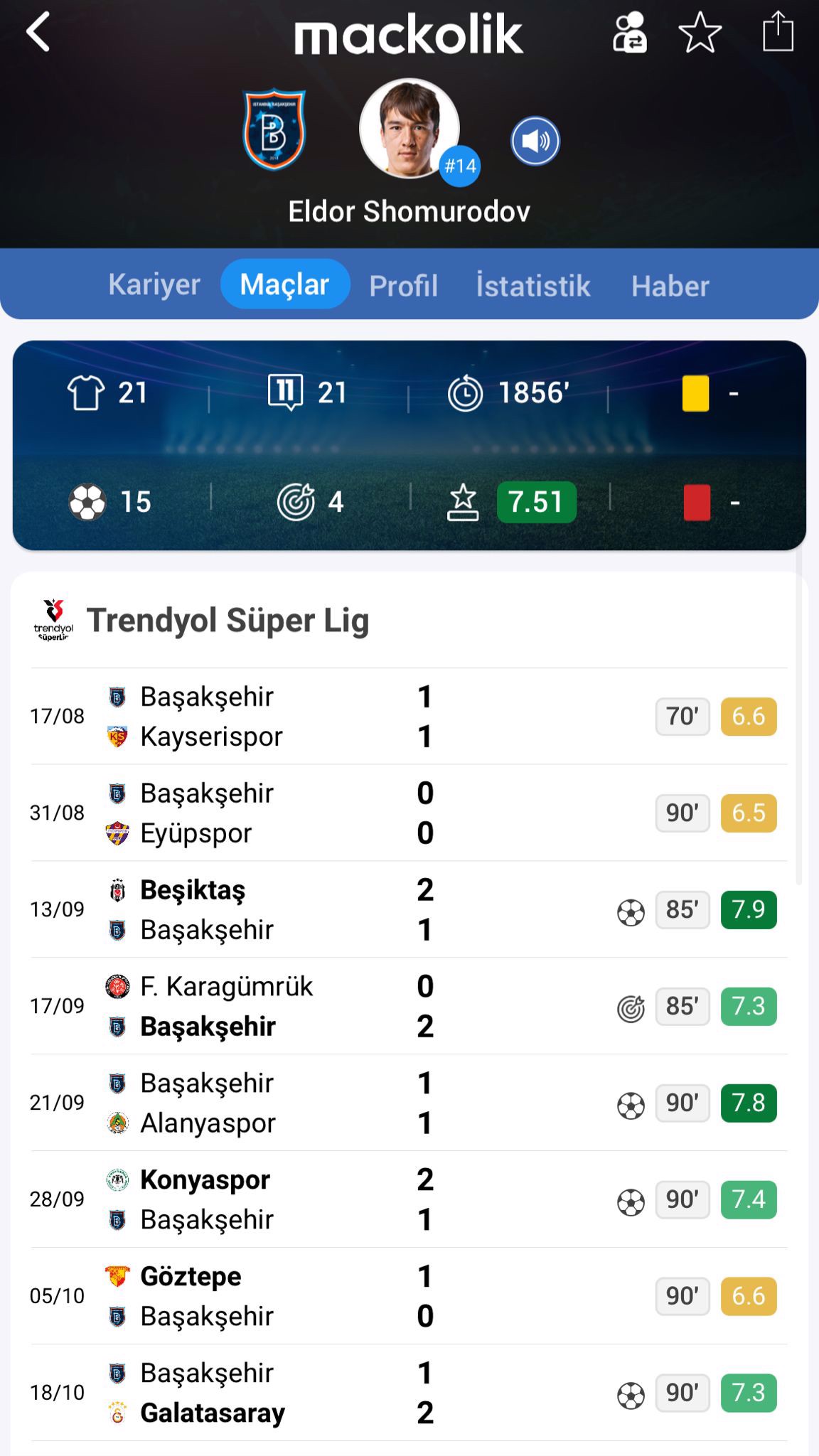Select the Maçlar tab

coord(284,284)
